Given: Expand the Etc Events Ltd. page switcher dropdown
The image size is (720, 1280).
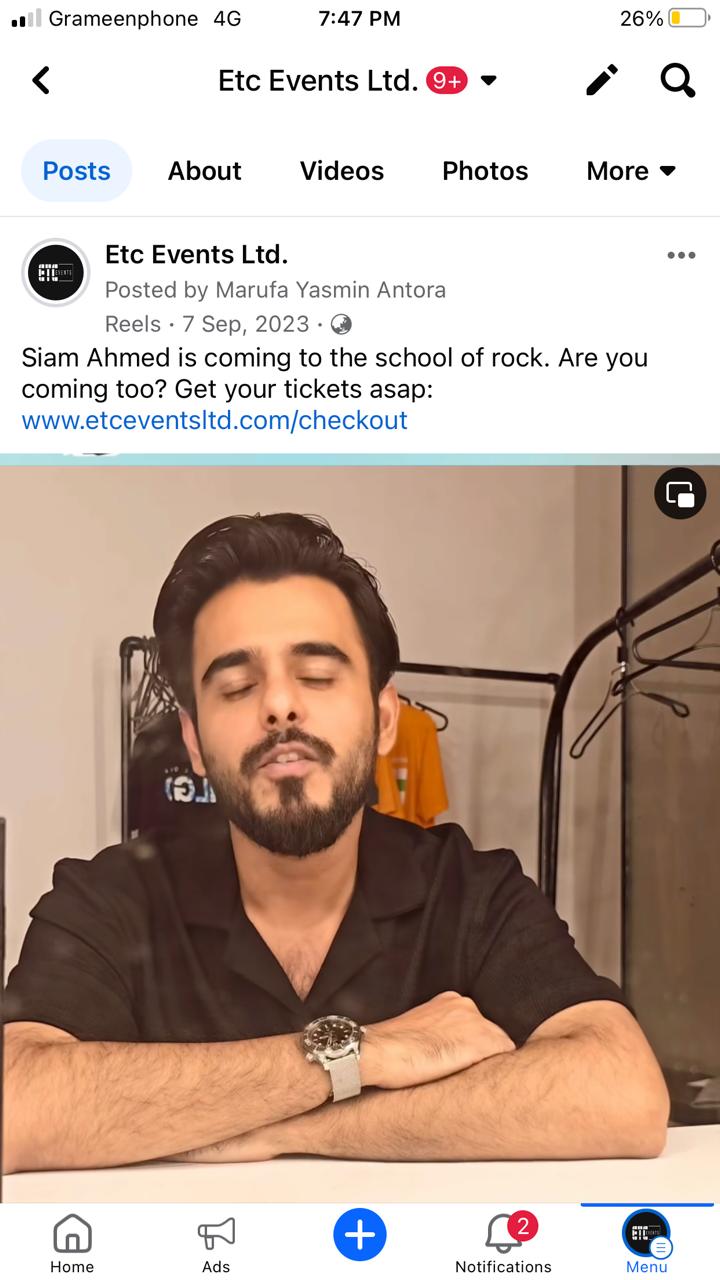Looking at the screenshot, I should (489, 80).
